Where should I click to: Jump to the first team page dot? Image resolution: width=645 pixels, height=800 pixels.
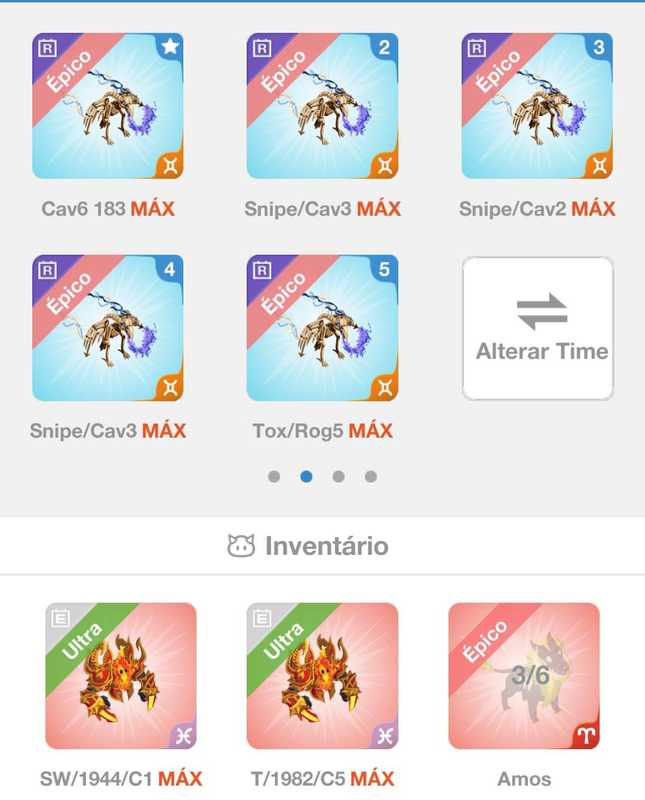(x=274, y=477)
